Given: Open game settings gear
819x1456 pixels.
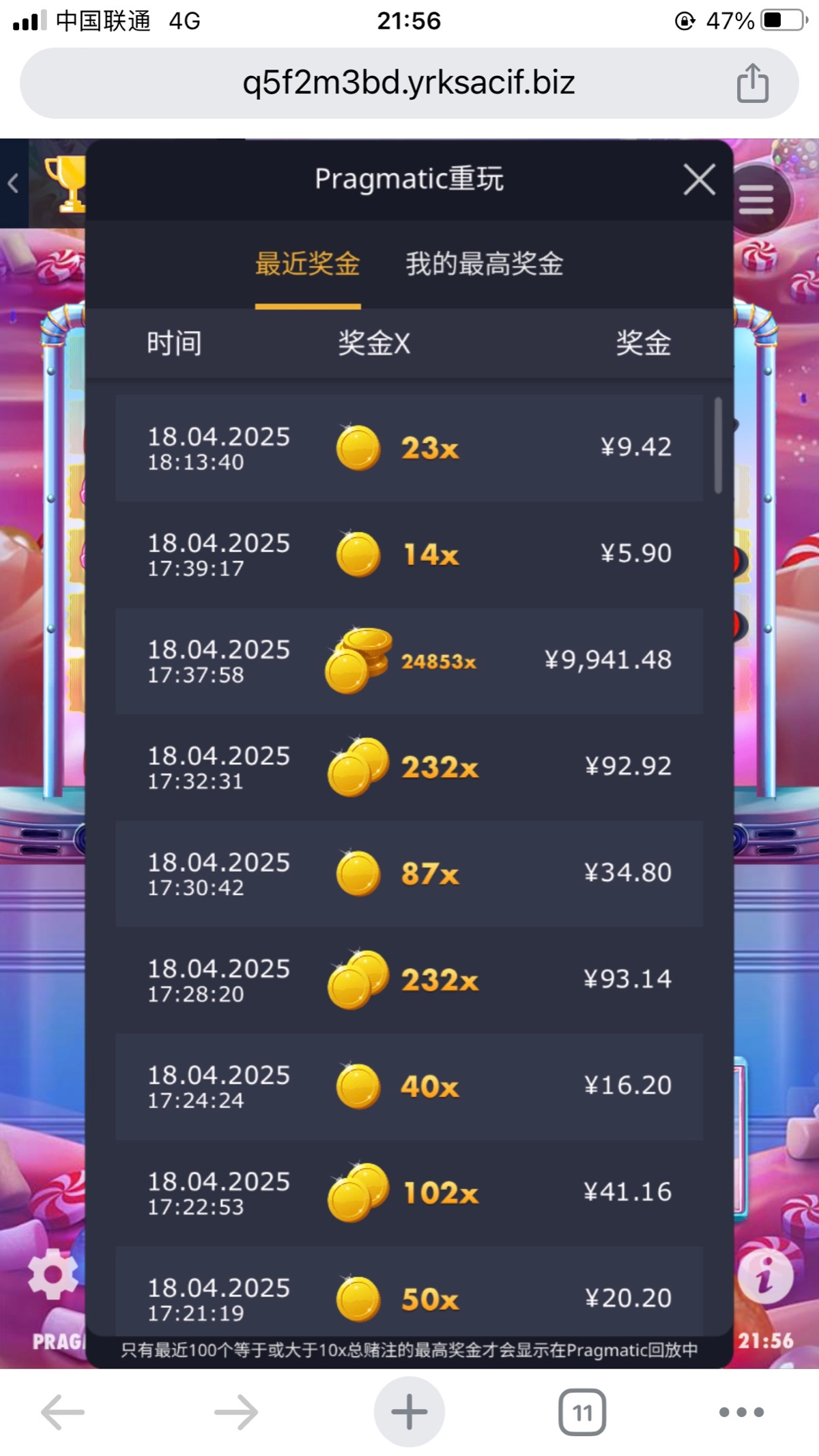Looking at the screenshot, I should pos(53,1274).
